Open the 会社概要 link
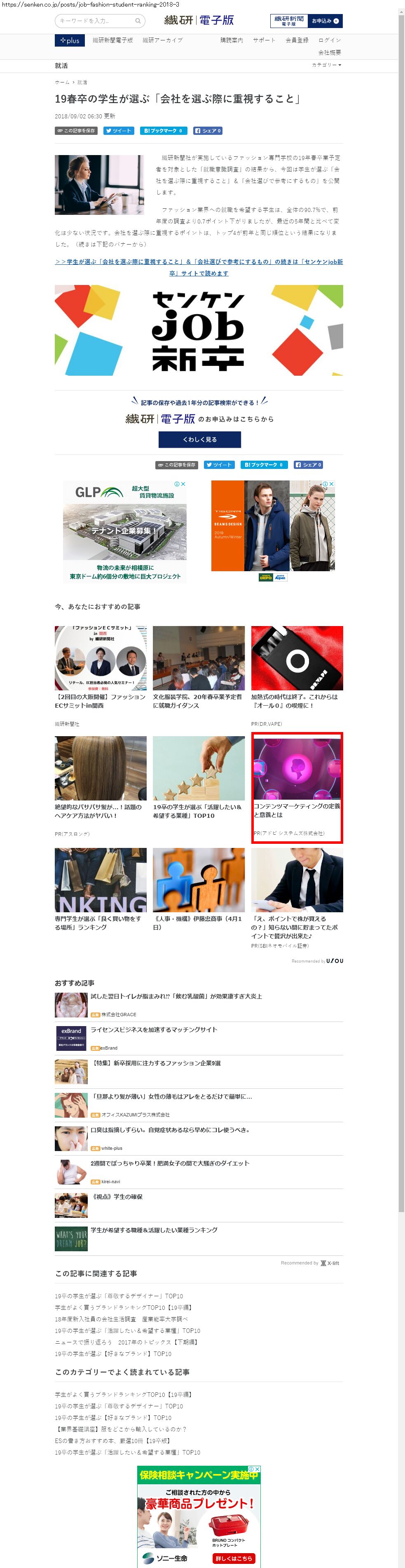 point(330,52)
